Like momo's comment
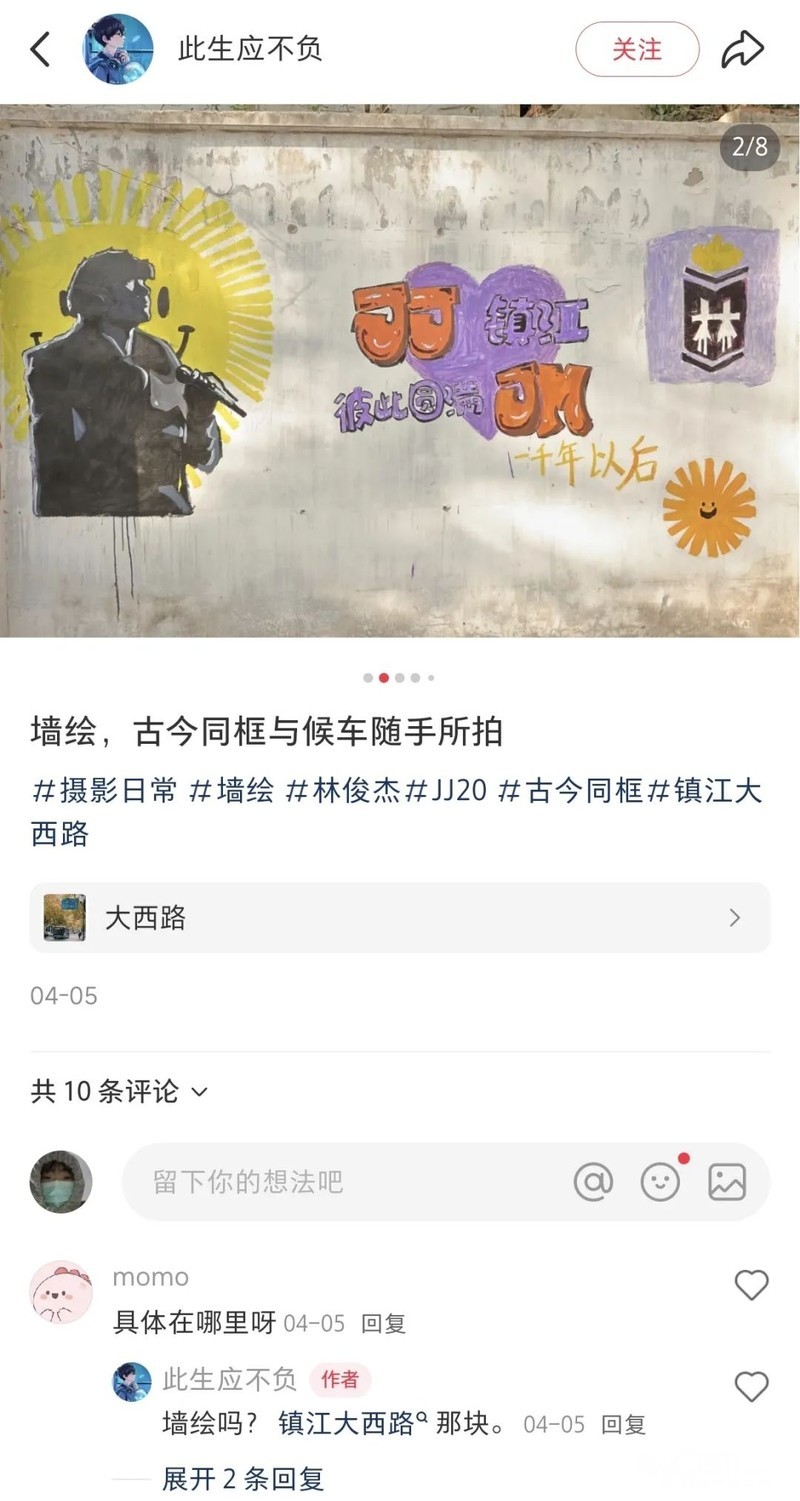 [x=751, y=1285]
